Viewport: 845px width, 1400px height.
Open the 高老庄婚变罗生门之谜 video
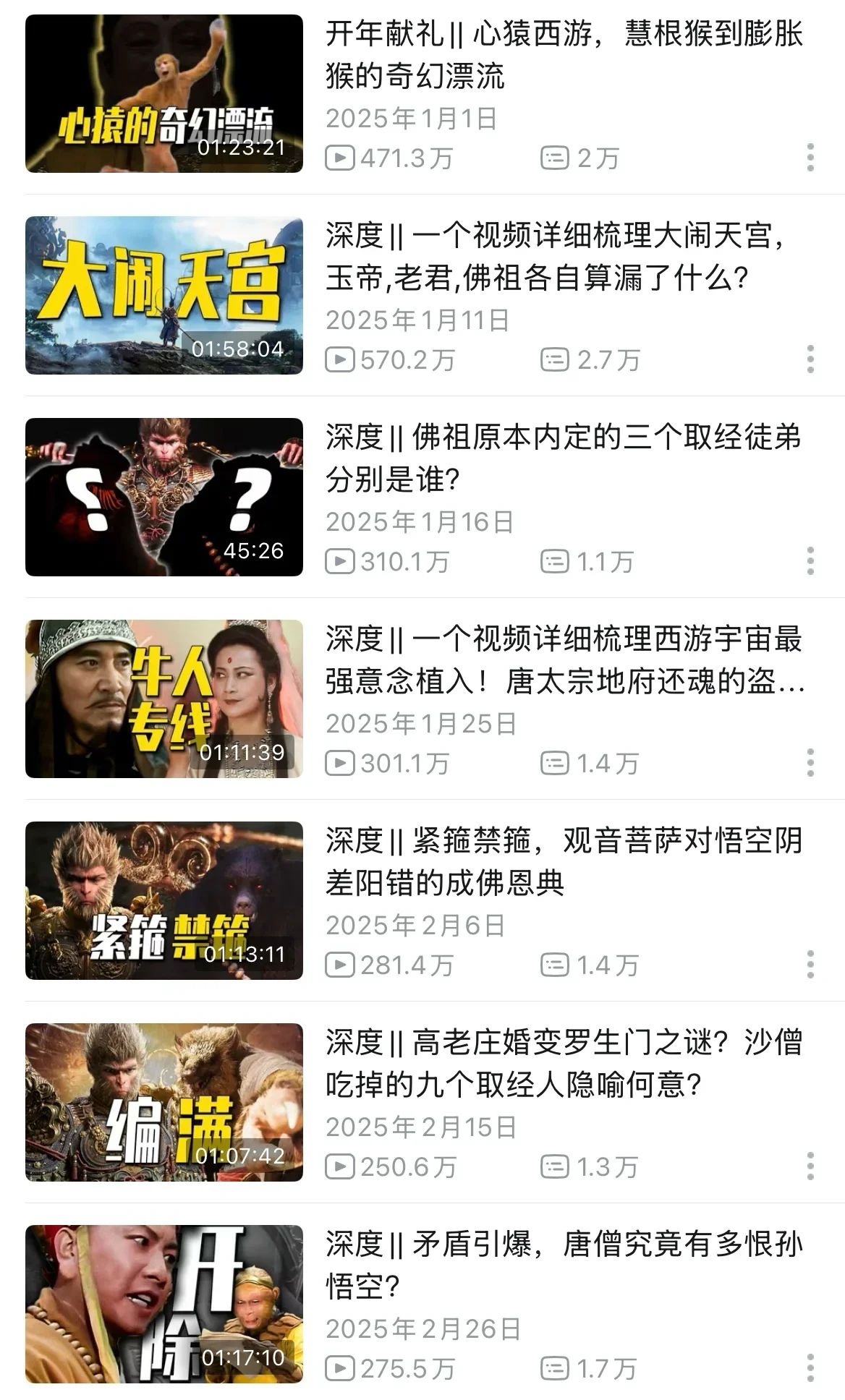164,1102
